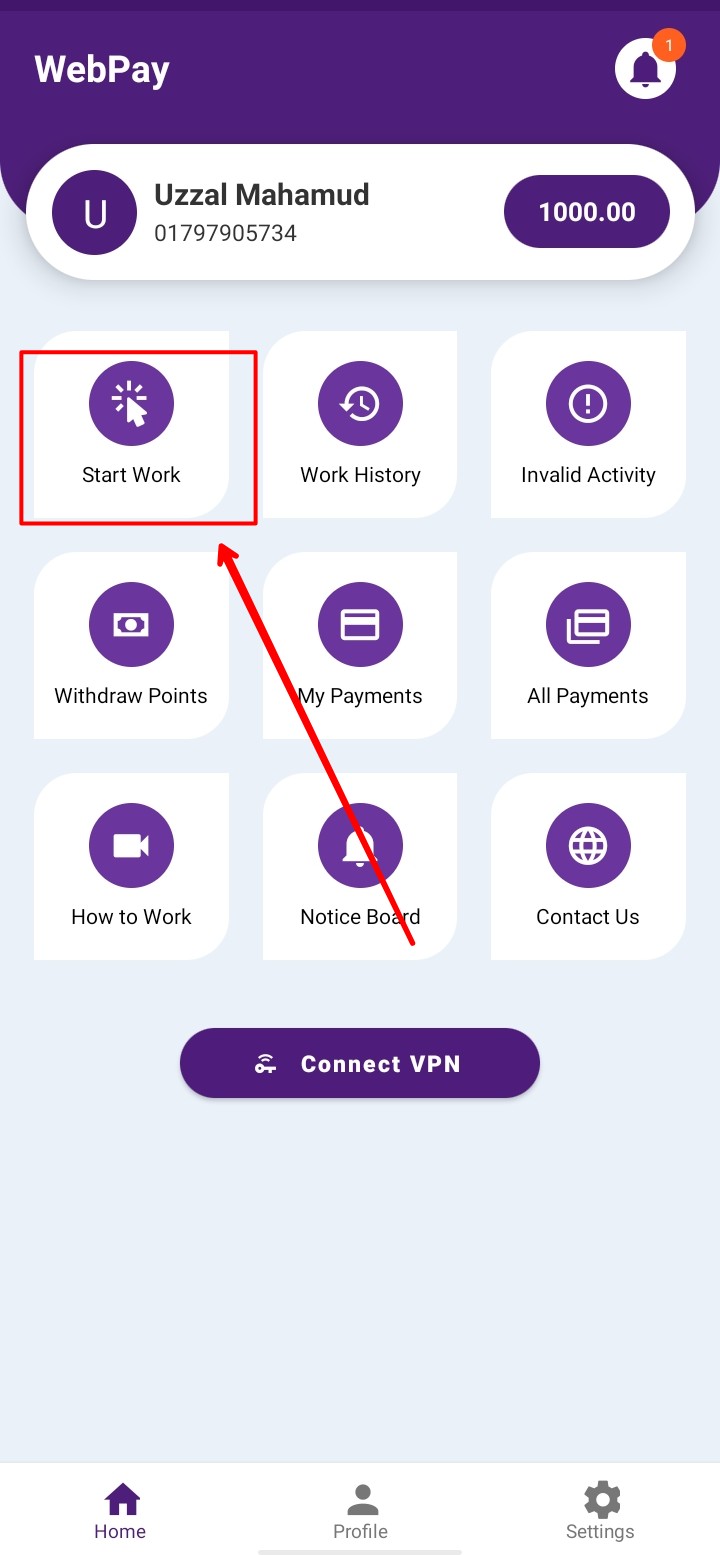
Task: Select the Home tab
Action: coord(120,1511)
